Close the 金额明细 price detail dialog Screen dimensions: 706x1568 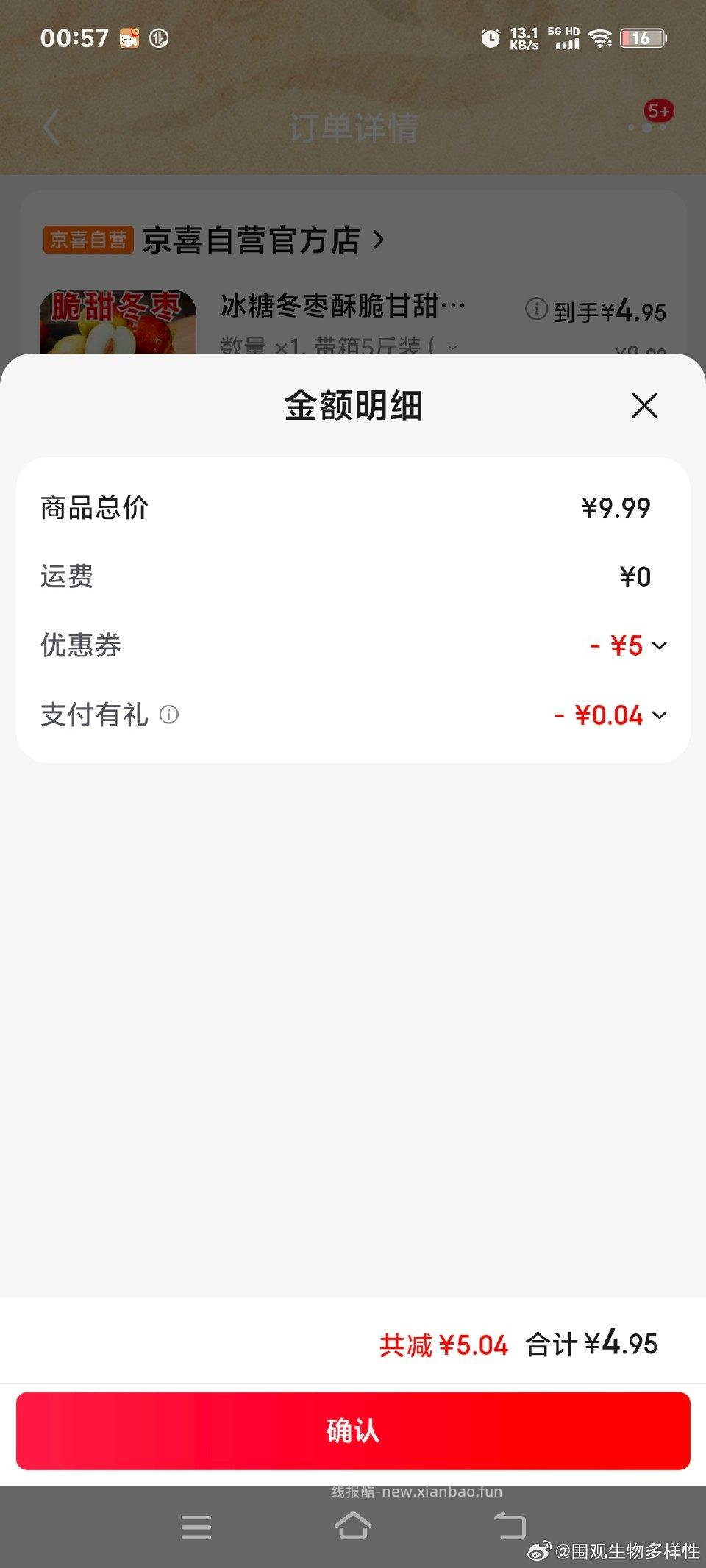click(x=643, y=405)
